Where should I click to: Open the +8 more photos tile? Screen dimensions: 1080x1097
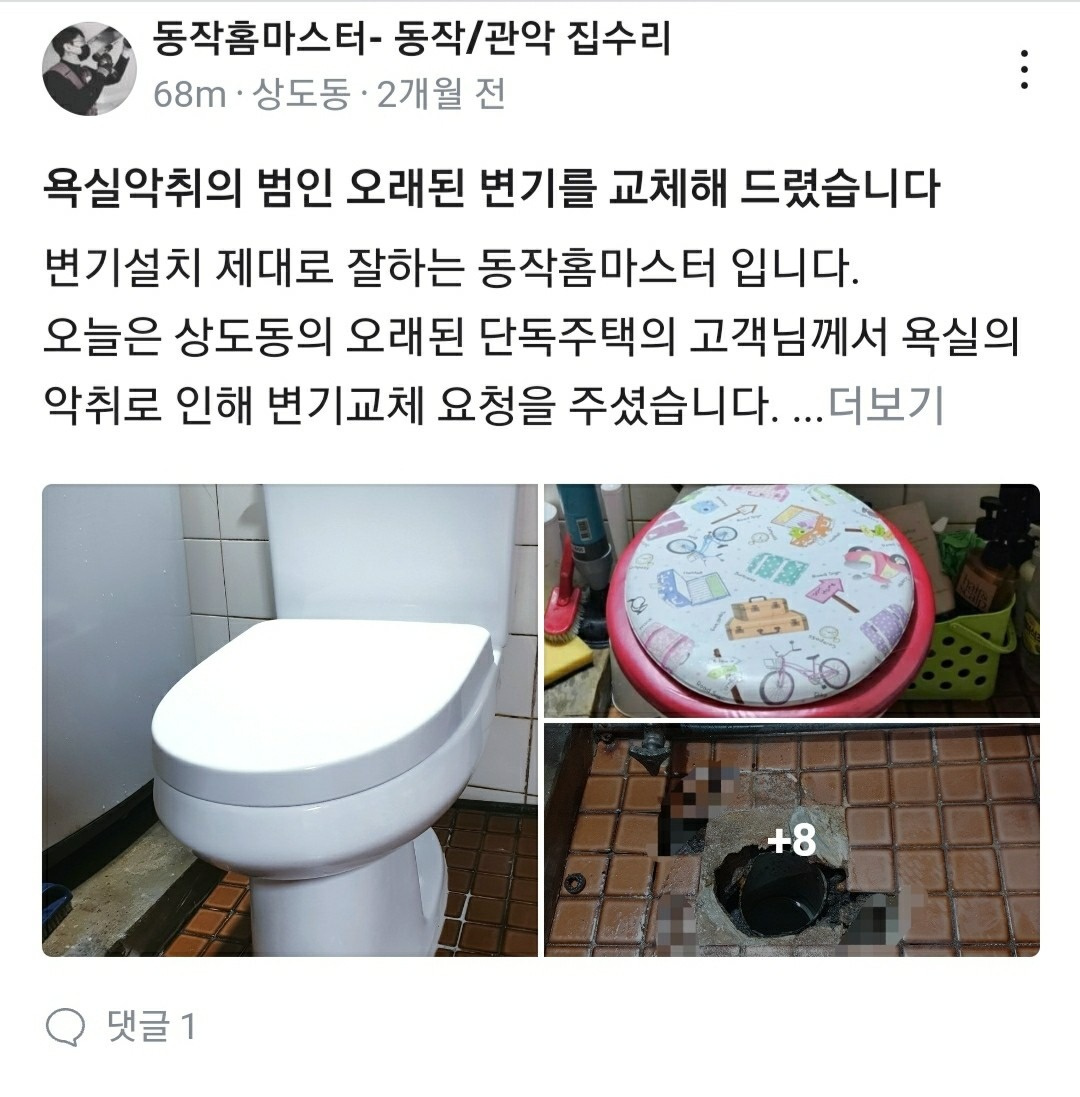coord(791,840)
